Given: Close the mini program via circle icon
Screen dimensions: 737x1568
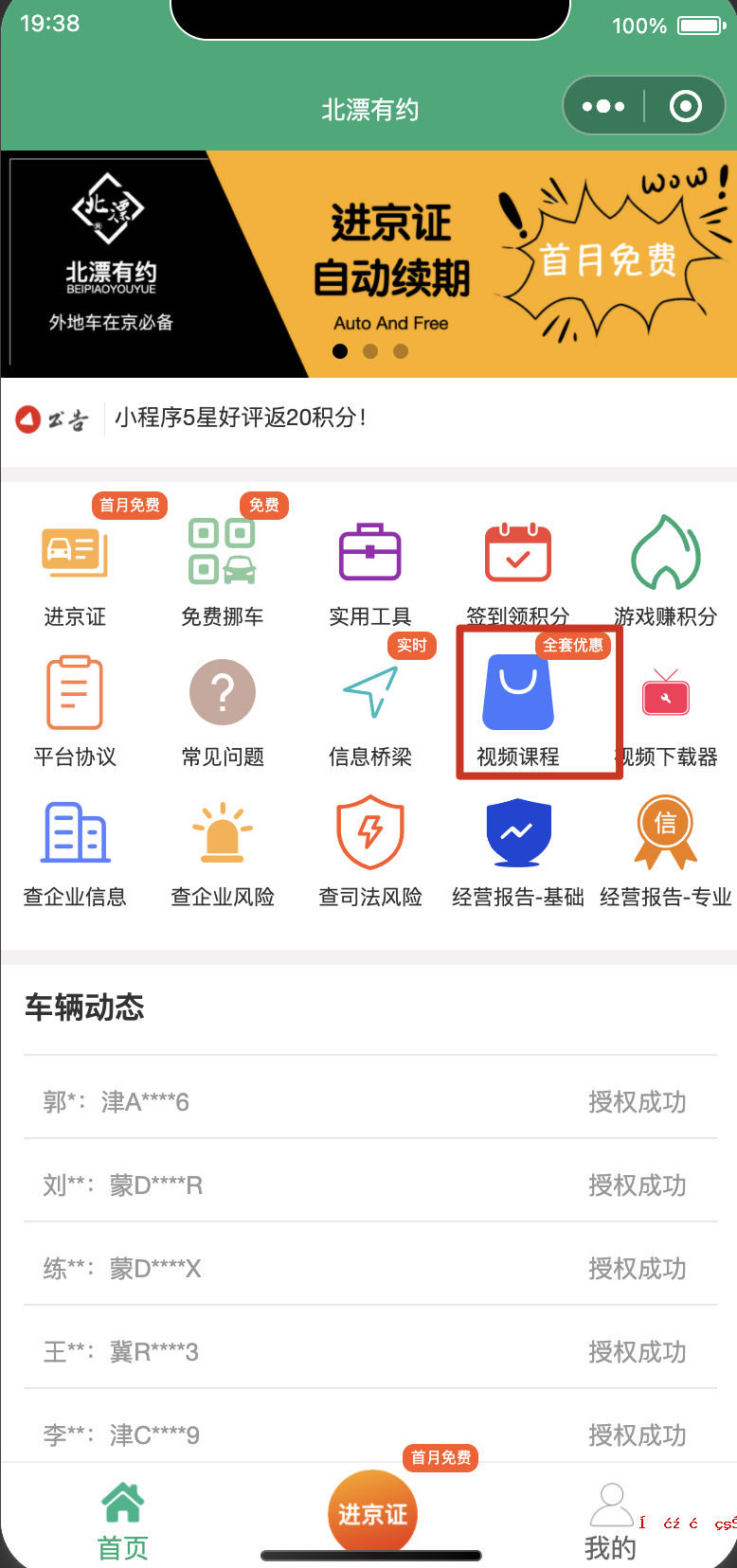Looking at the screenshot, I should (x=685, y=106).
